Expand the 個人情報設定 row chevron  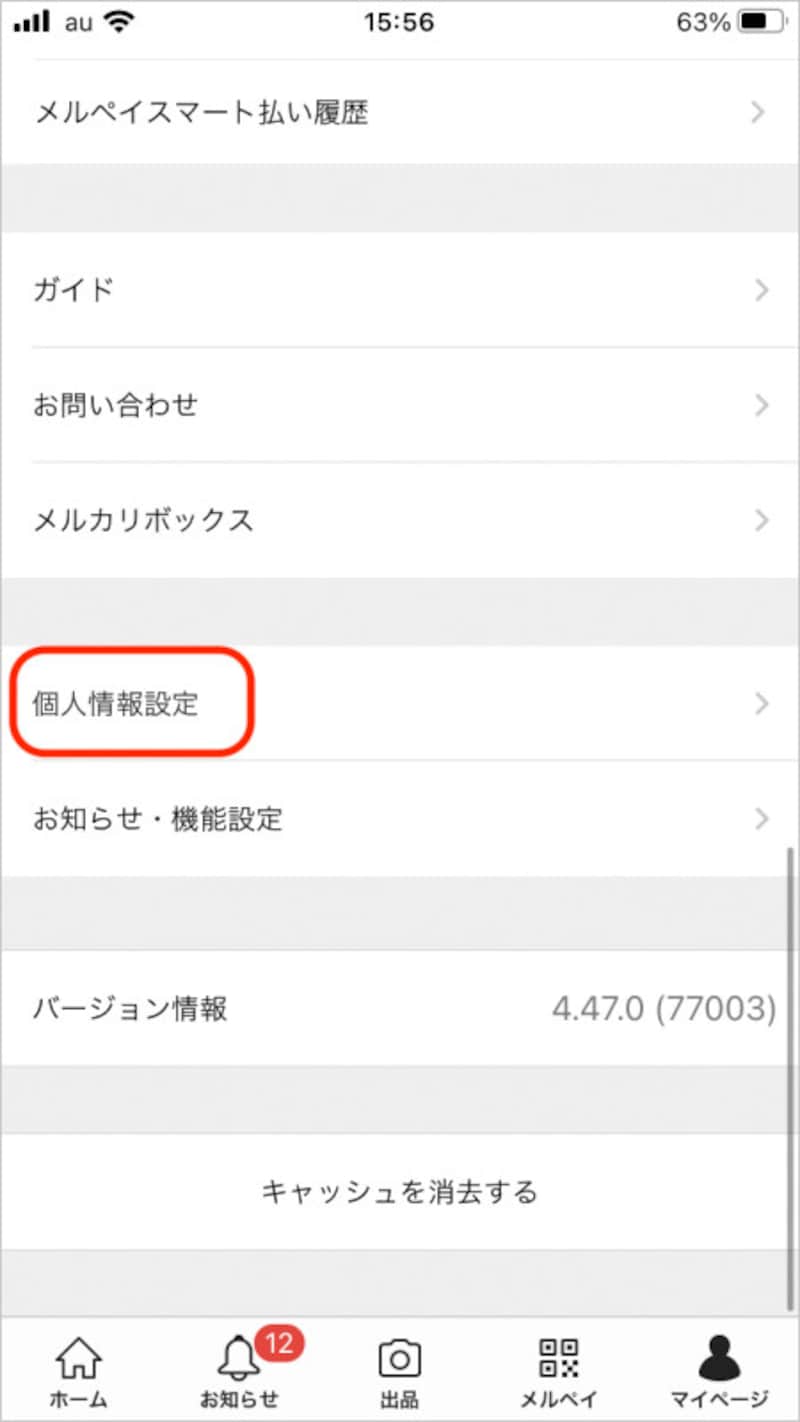click(x=760, y=703)
